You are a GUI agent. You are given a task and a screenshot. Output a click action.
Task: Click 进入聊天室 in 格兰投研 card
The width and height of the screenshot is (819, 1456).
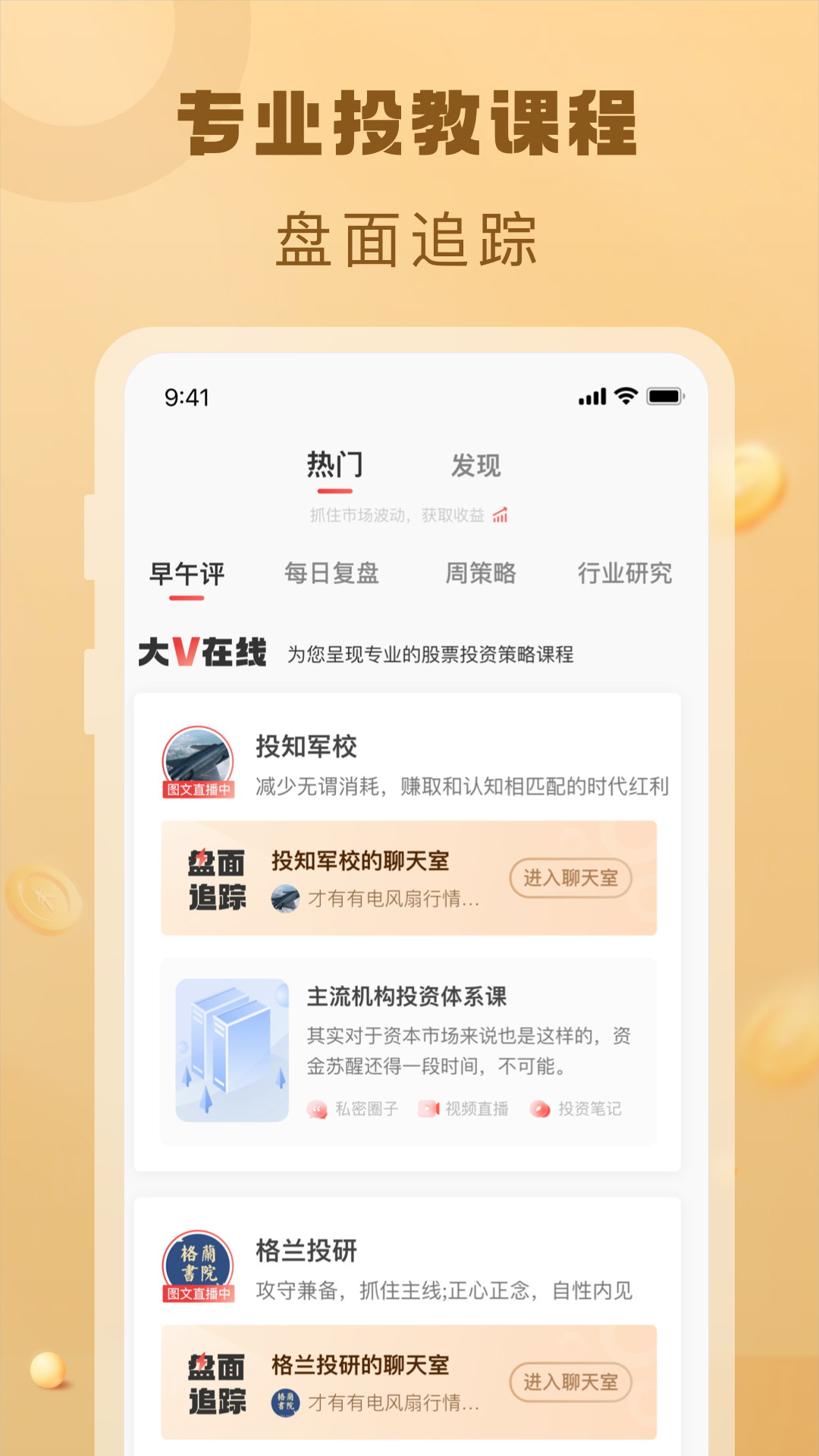pos(571,1382)
